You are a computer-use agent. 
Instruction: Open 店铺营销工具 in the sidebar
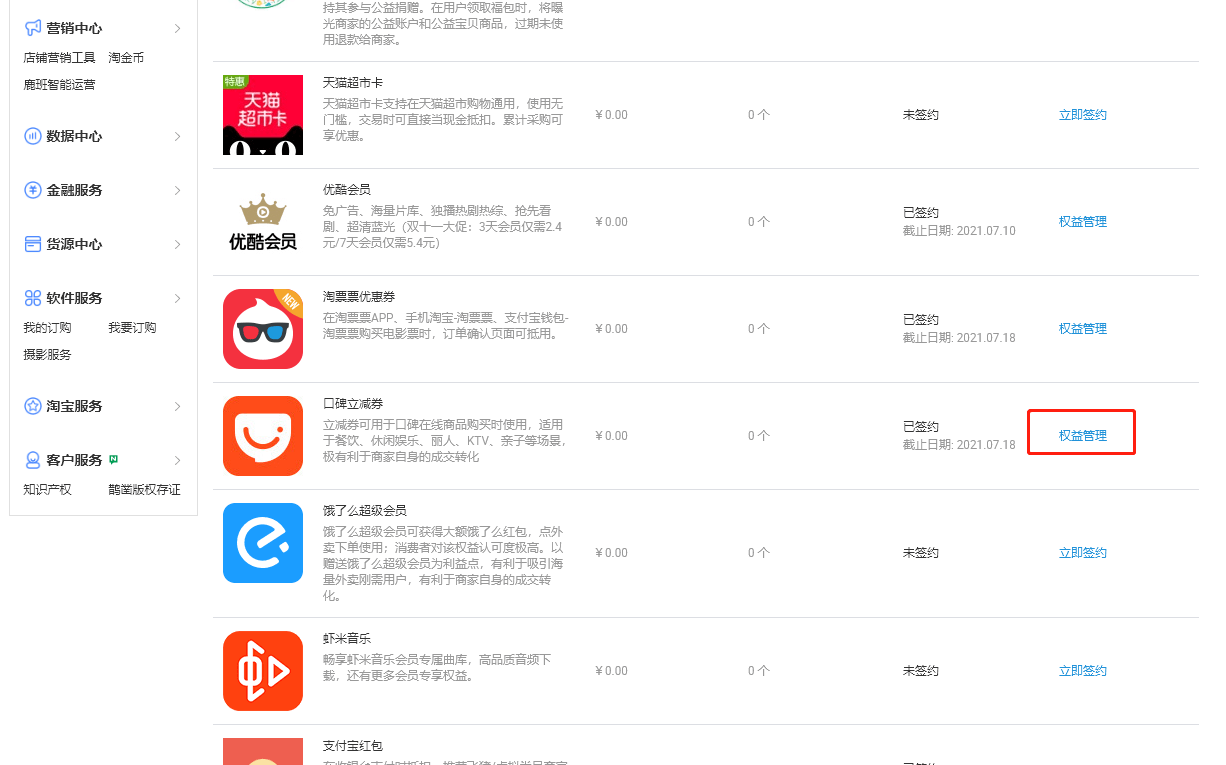pyautogui.click(x=59, y=58)
